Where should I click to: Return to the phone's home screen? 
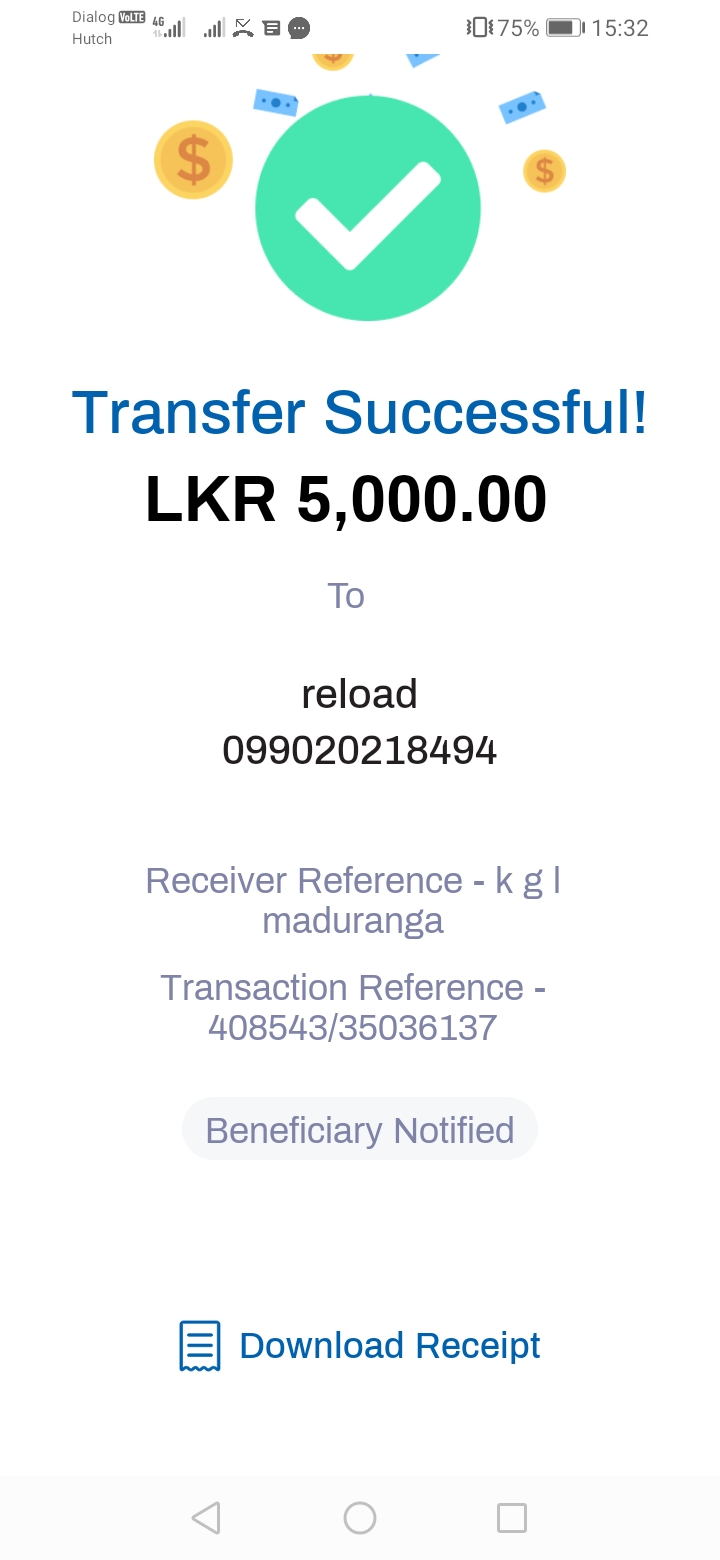360,1517
